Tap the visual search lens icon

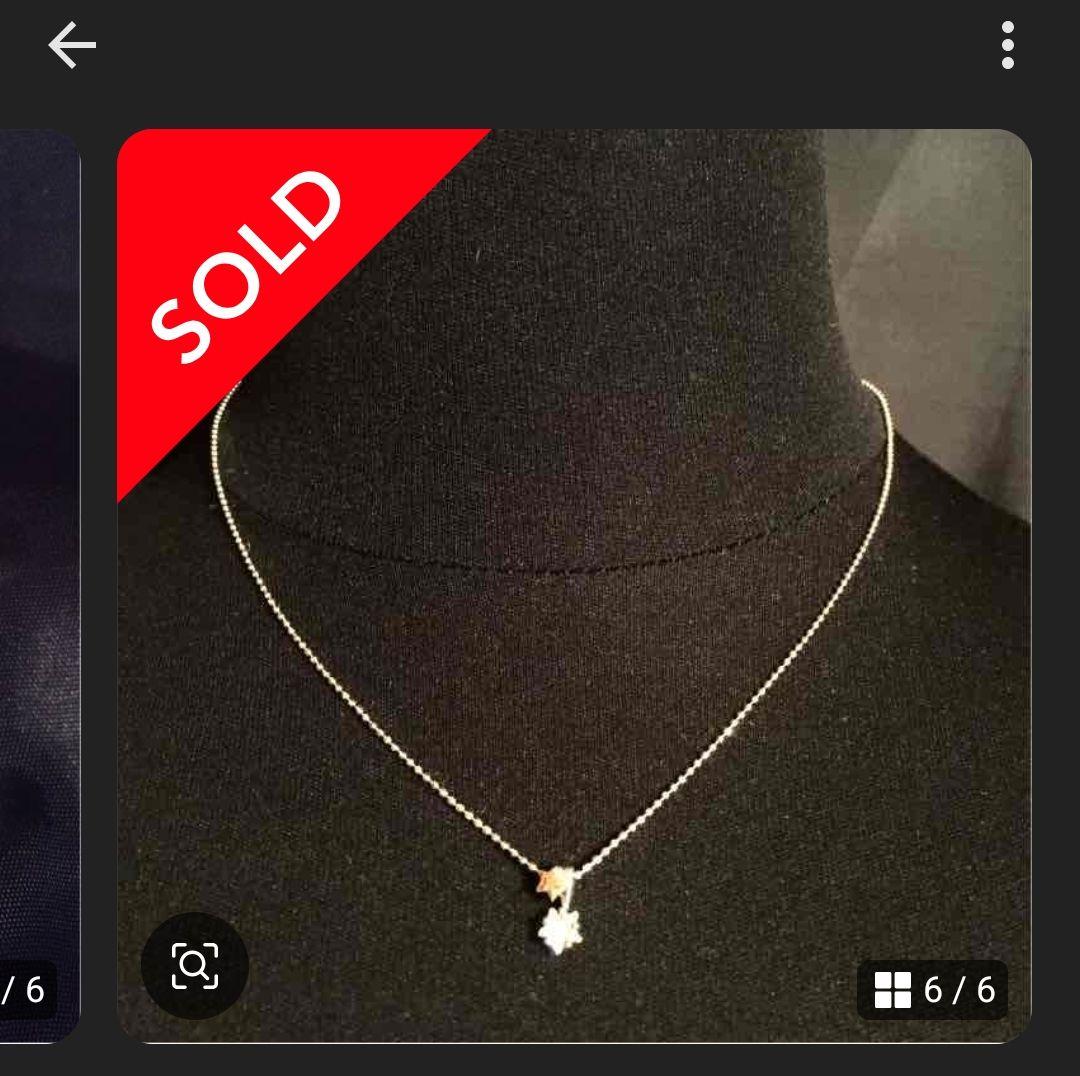click(x=195, y=965)
